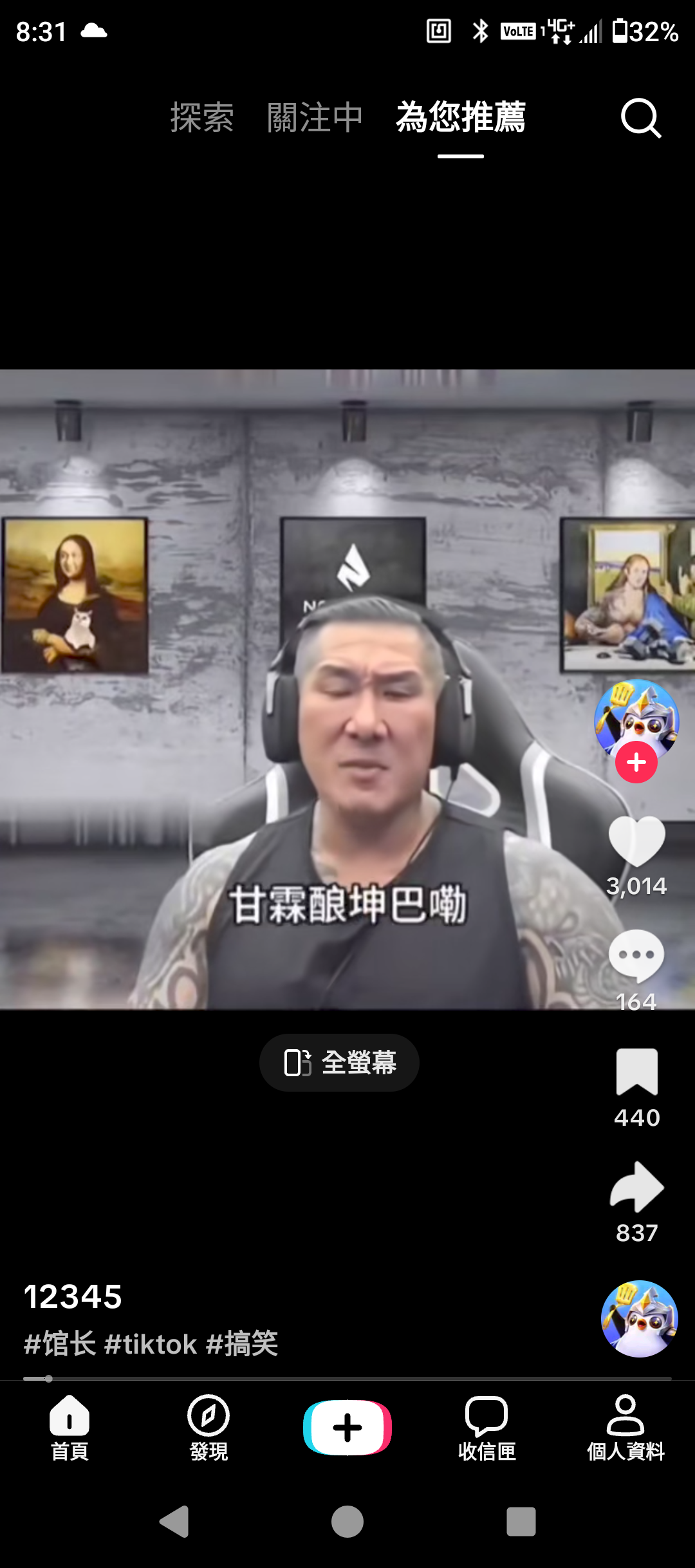Open the 12345 creator profile name
The height and width of the screenshot is (1568, 695).
click(73, 1296)
